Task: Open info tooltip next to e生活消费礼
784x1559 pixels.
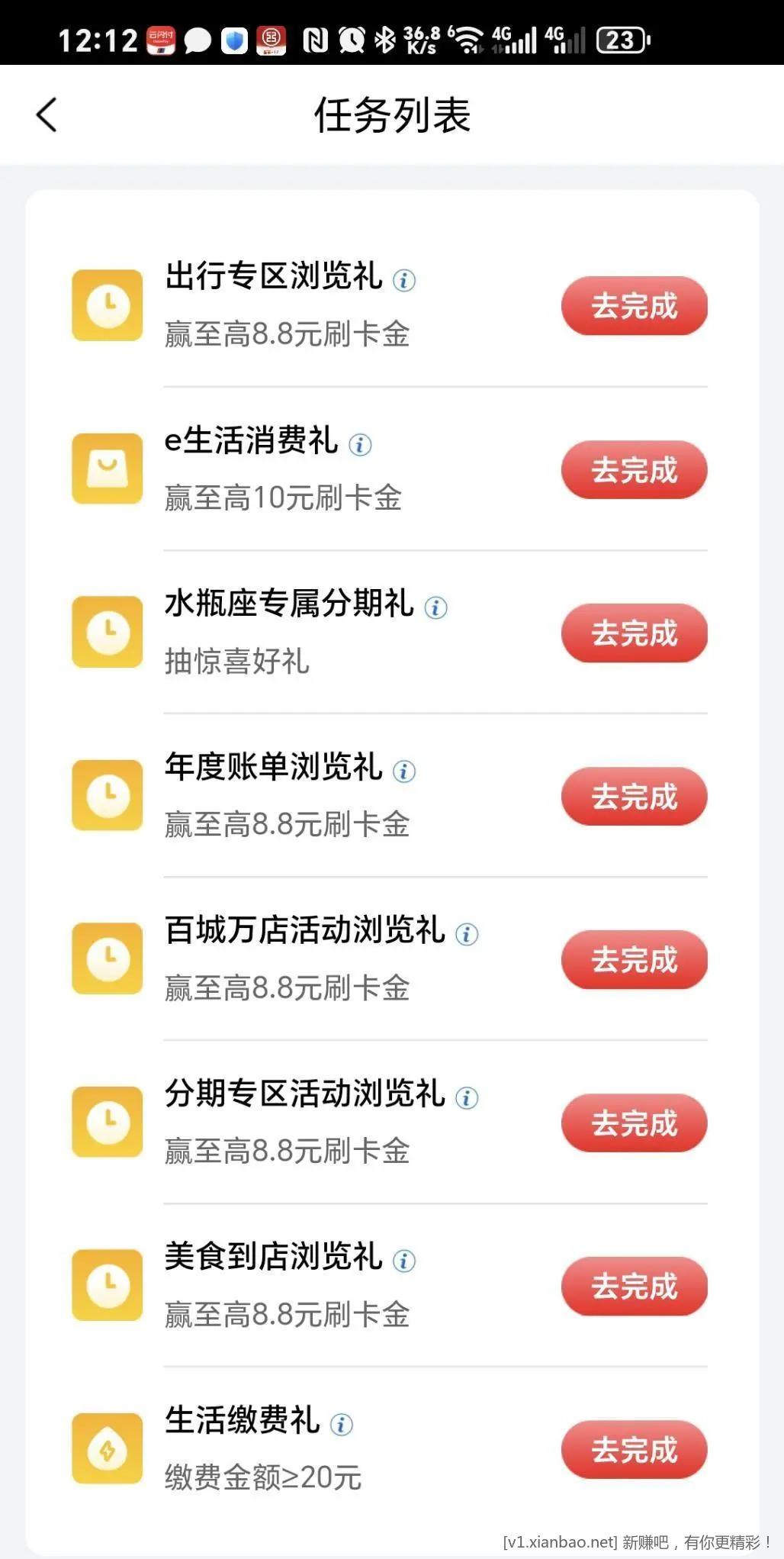Action: [359, 446]
